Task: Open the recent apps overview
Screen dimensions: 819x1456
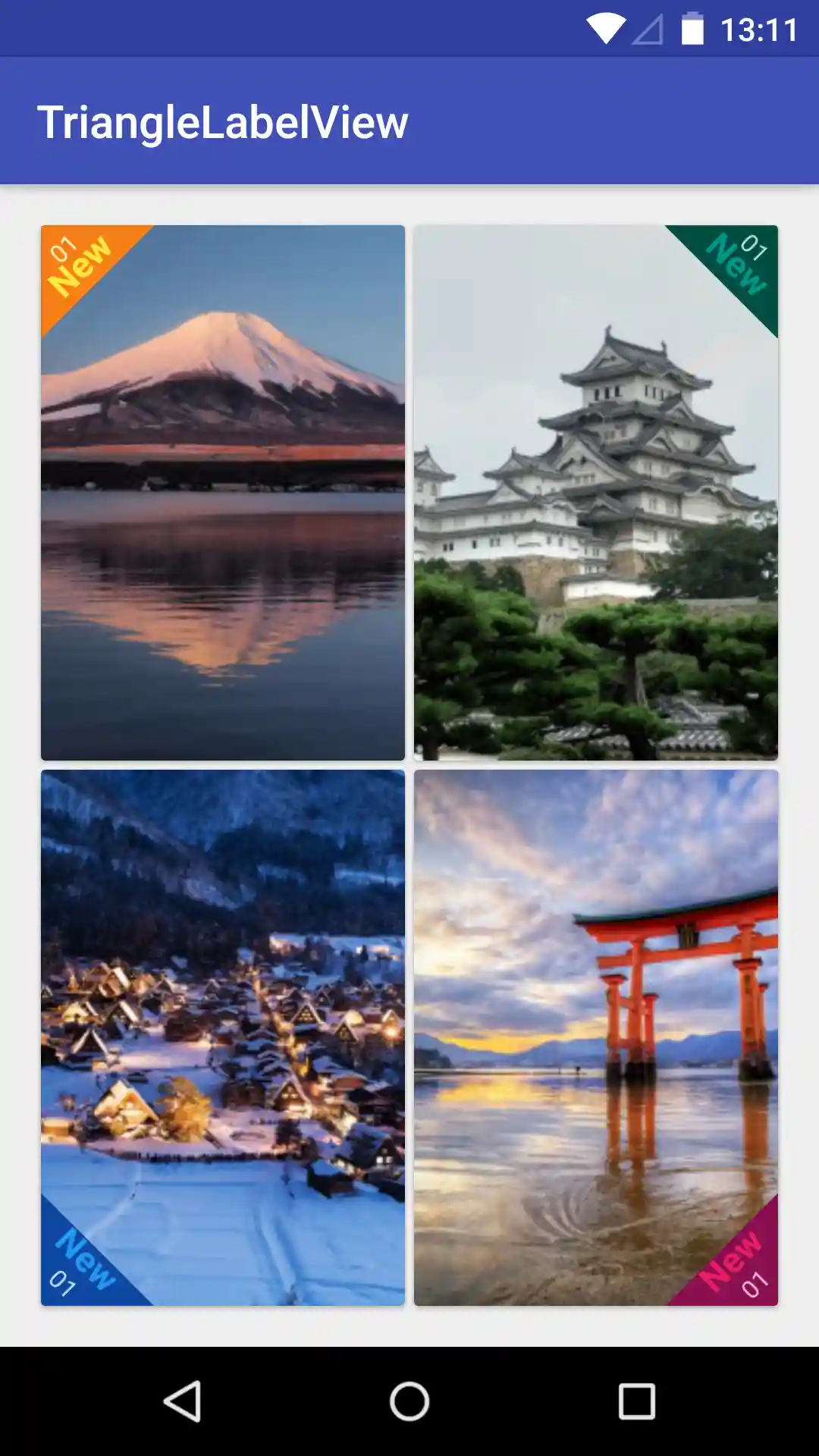Action: point(636,1401)
